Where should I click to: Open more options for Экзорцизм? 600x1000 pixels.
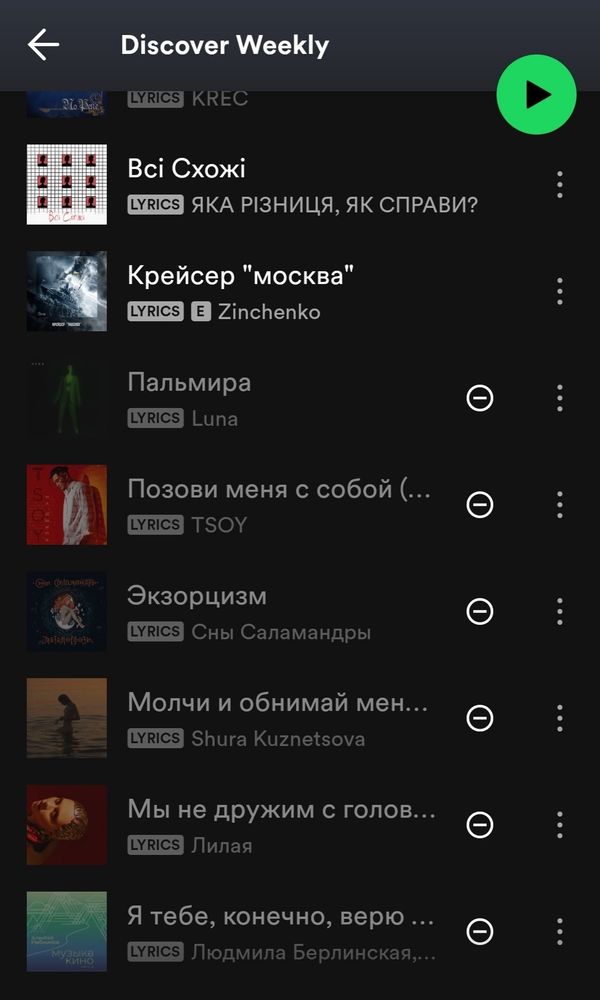tap(559, 611)
